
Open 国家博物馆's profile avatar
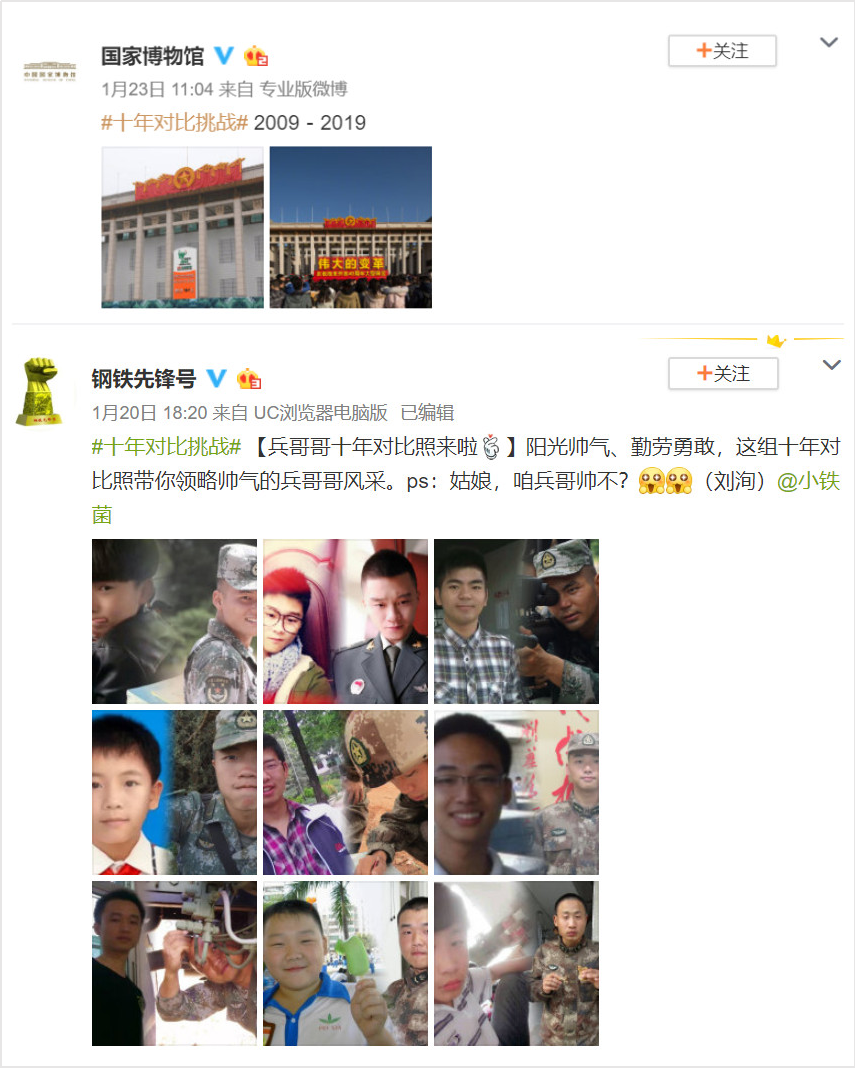50,70
